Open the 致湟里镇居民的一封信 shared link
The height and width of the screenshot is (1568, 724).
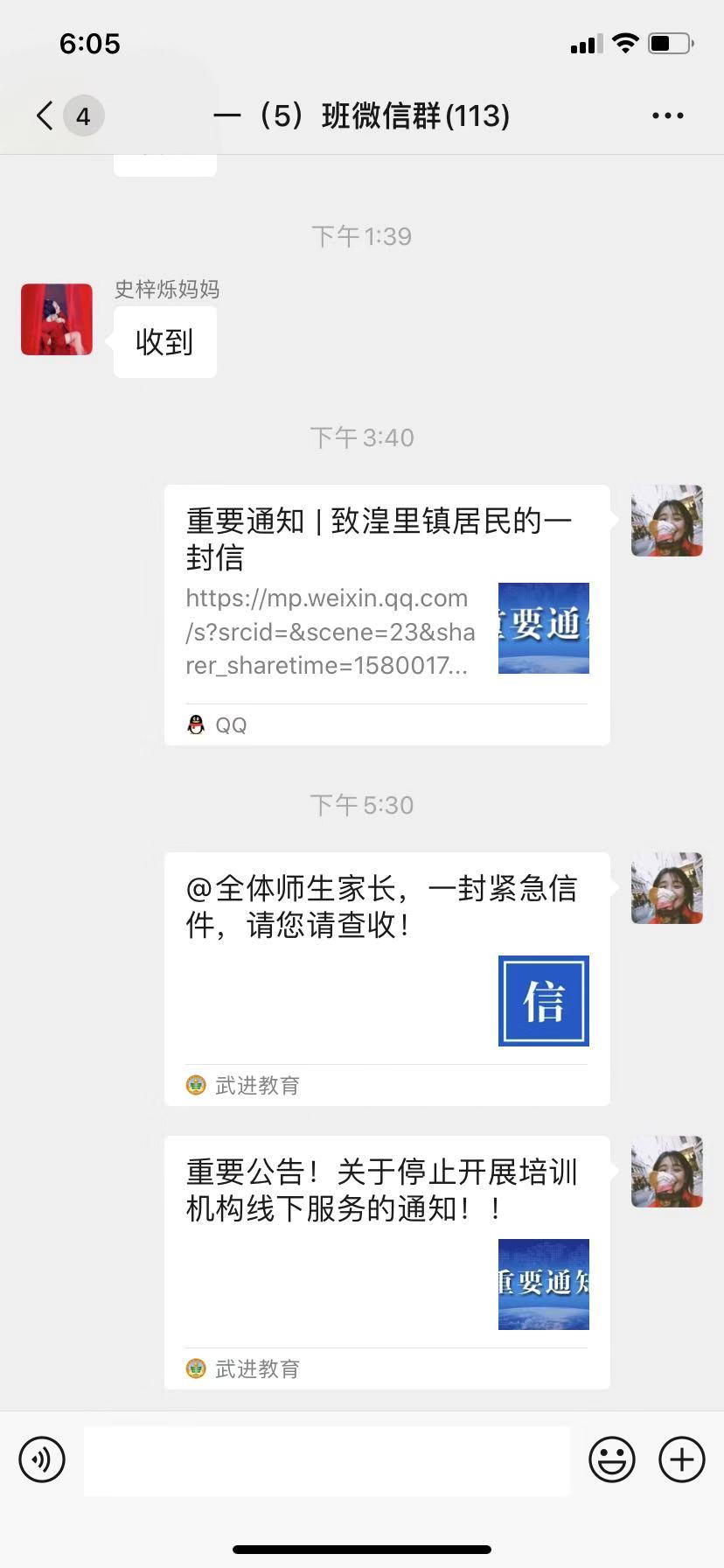click(x=386, y=614)
